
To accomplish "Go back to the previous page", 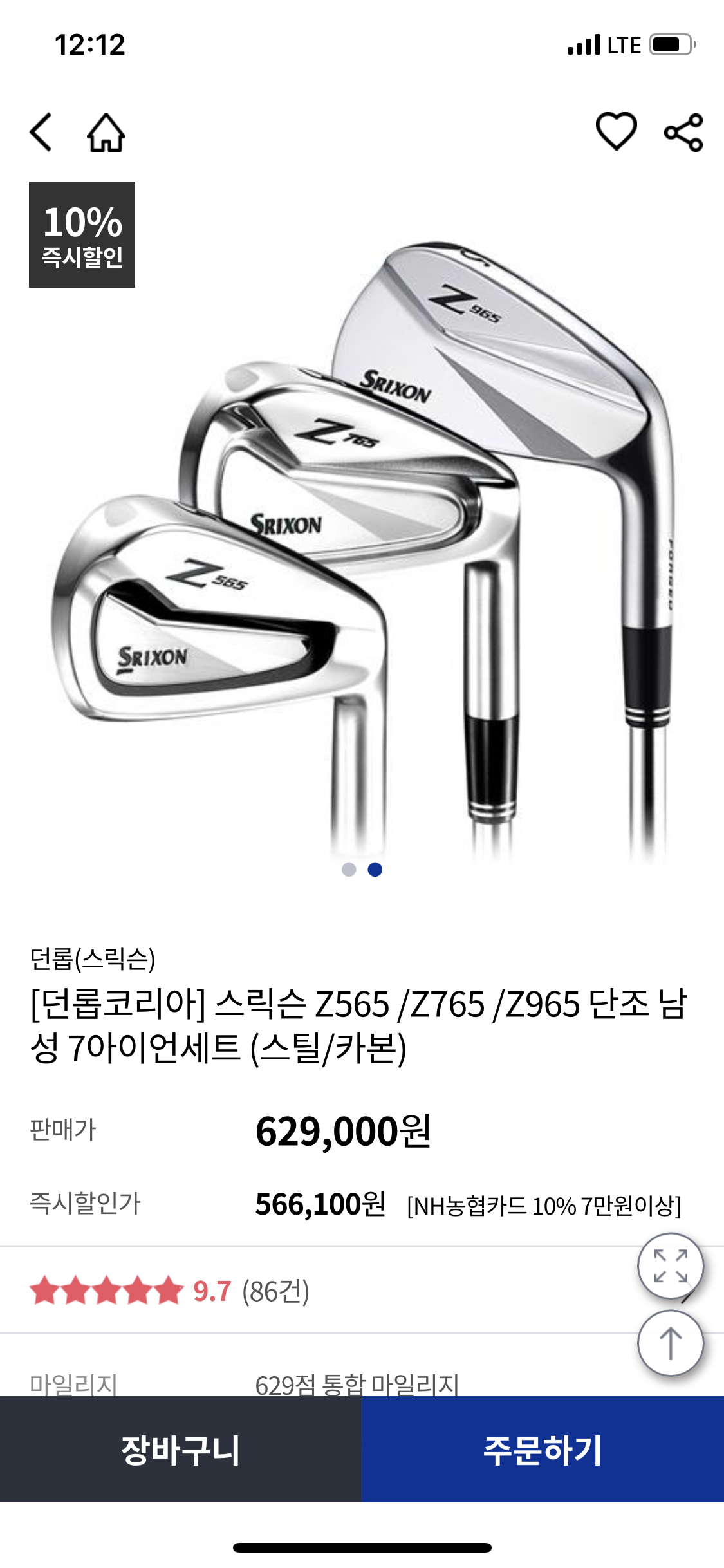I will coord(41,133).
